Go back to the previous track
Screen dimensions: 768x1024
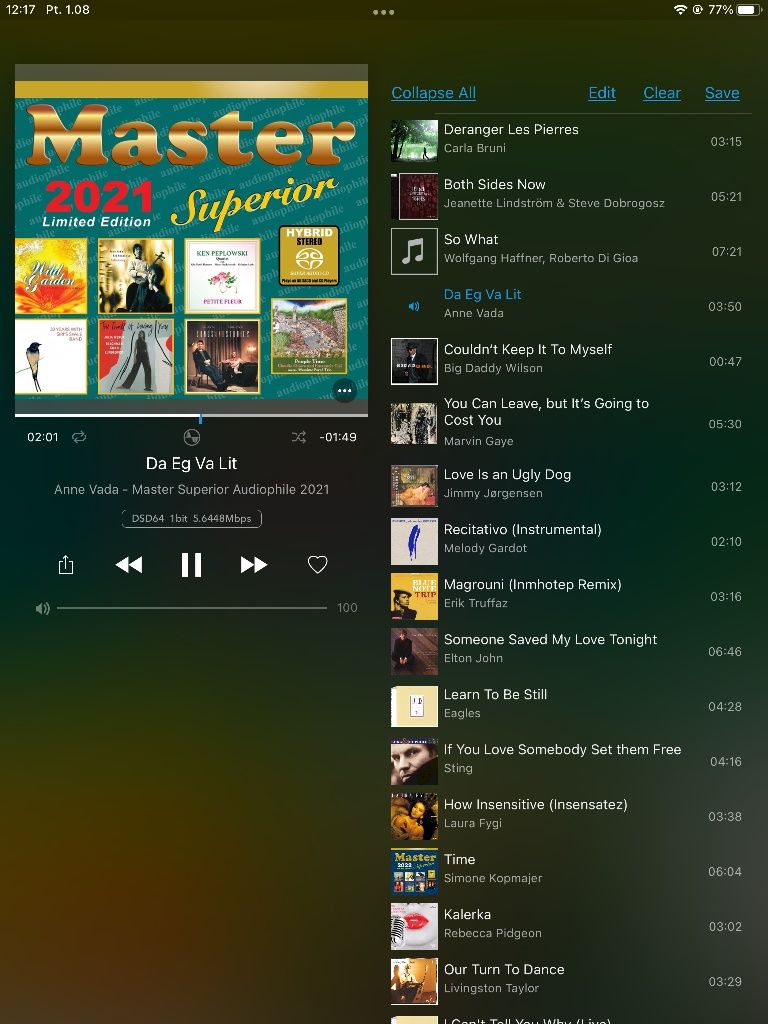pos(128,565)
